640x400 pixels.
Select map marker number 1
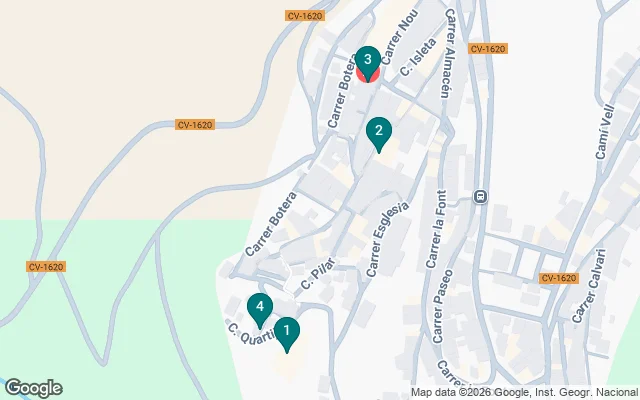pyautogui.click(x=287, y=331)
